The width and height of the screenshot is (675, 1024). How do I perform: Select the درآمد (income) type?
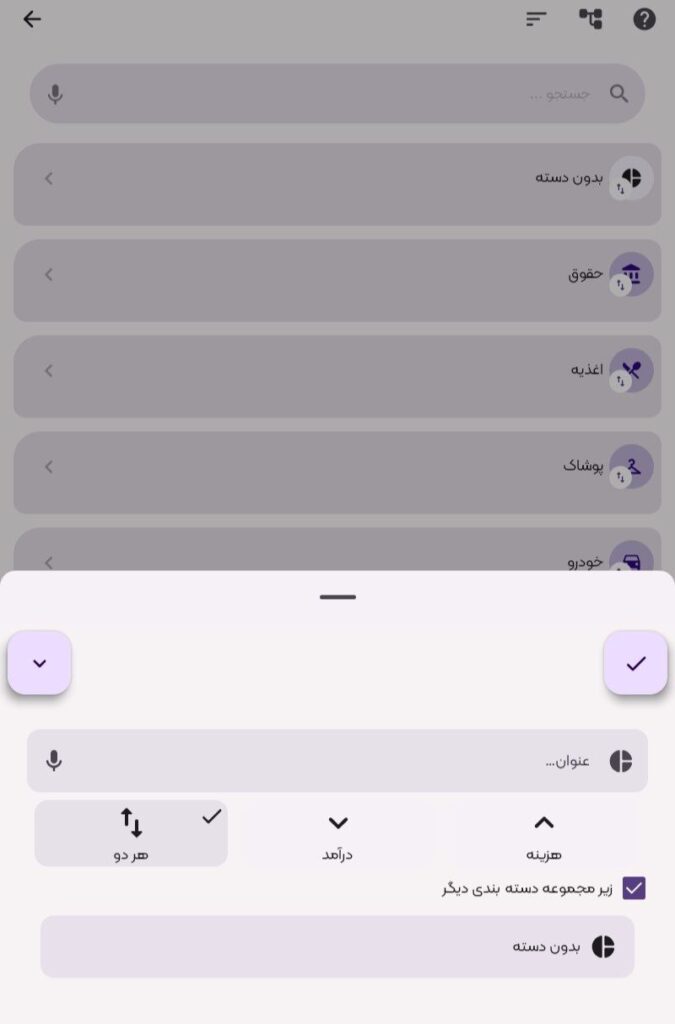tap(338, 834)
